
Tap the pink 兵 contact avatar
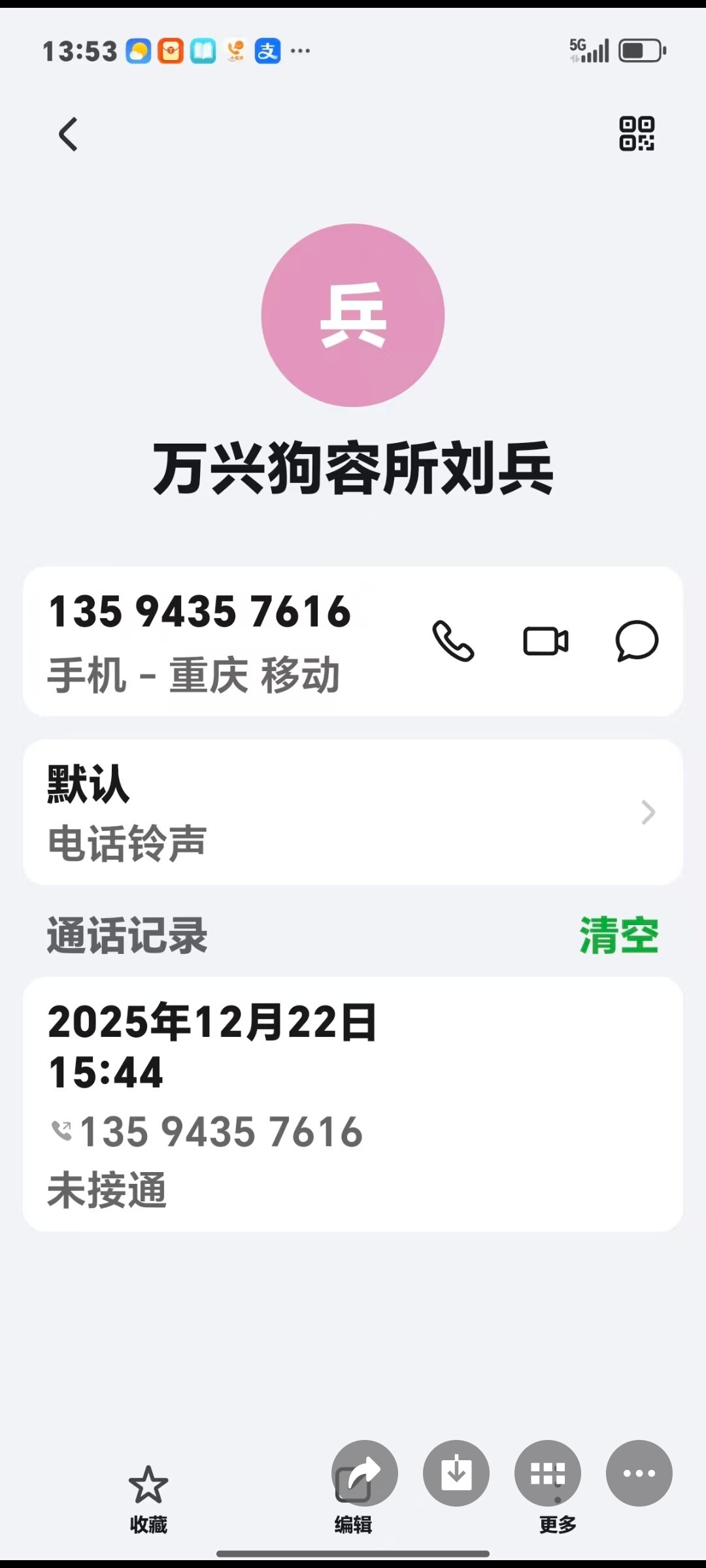[x=353, y=315]
